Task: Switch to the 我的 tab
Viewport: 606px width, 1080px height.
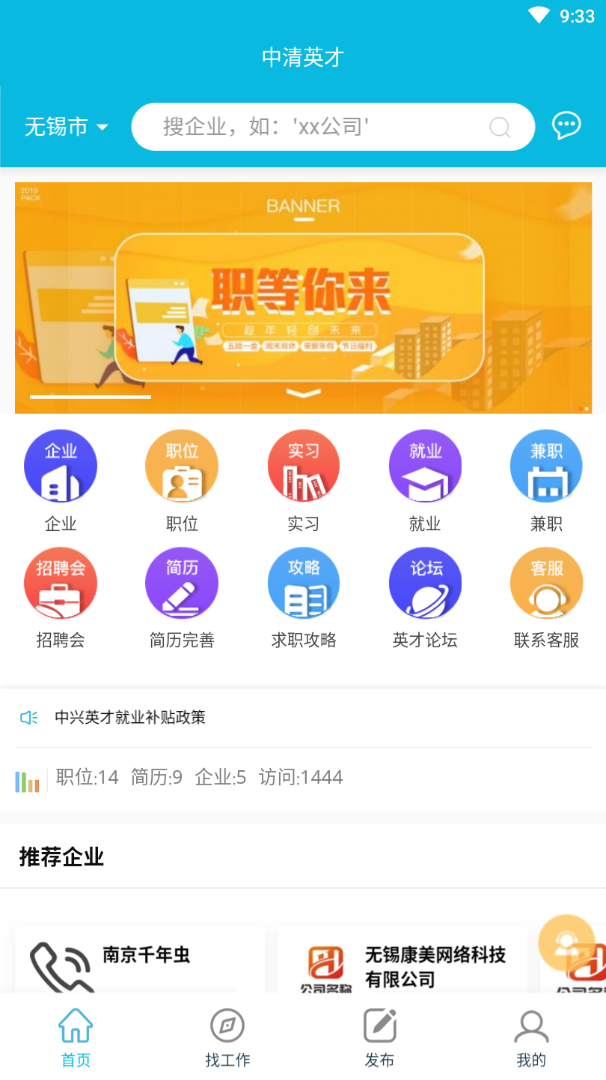Action: pyautogui.click(x=531, y=1038)
